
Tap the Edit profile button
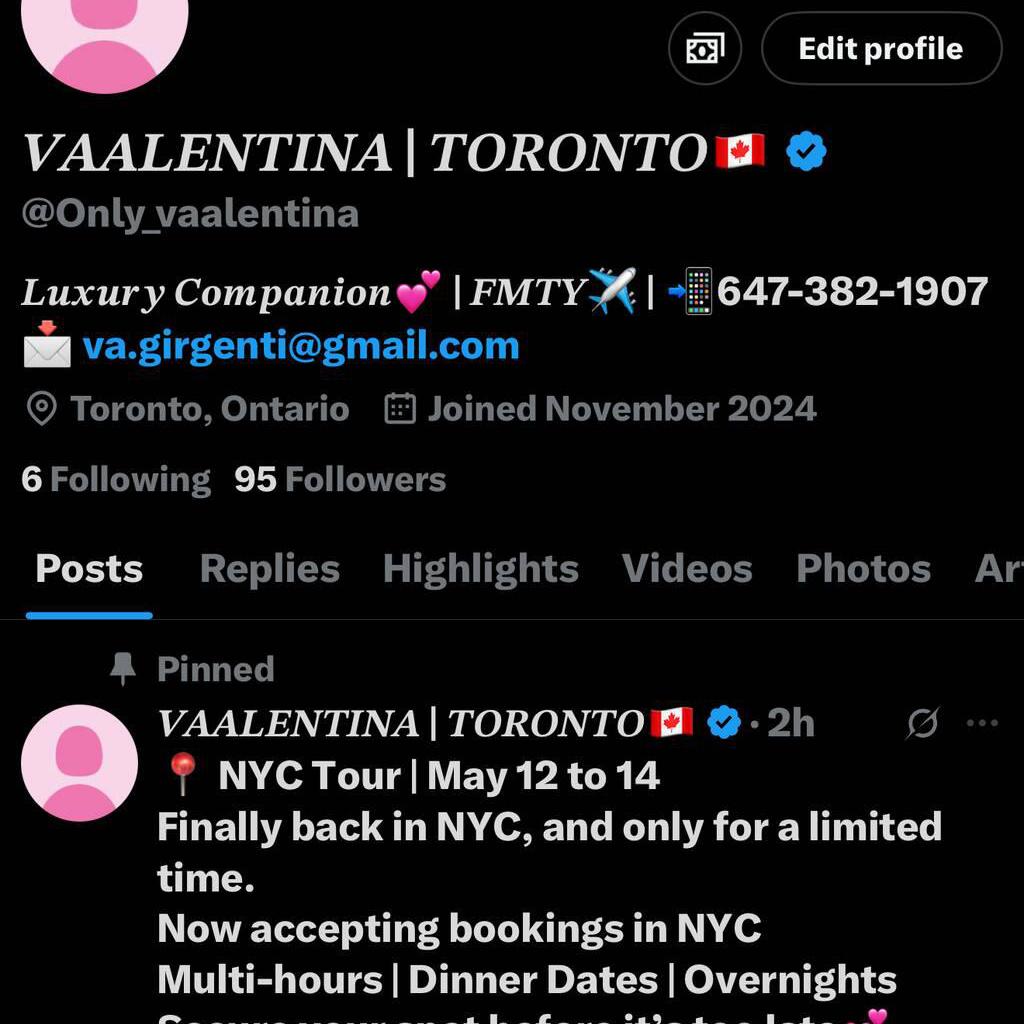point(880,49)
